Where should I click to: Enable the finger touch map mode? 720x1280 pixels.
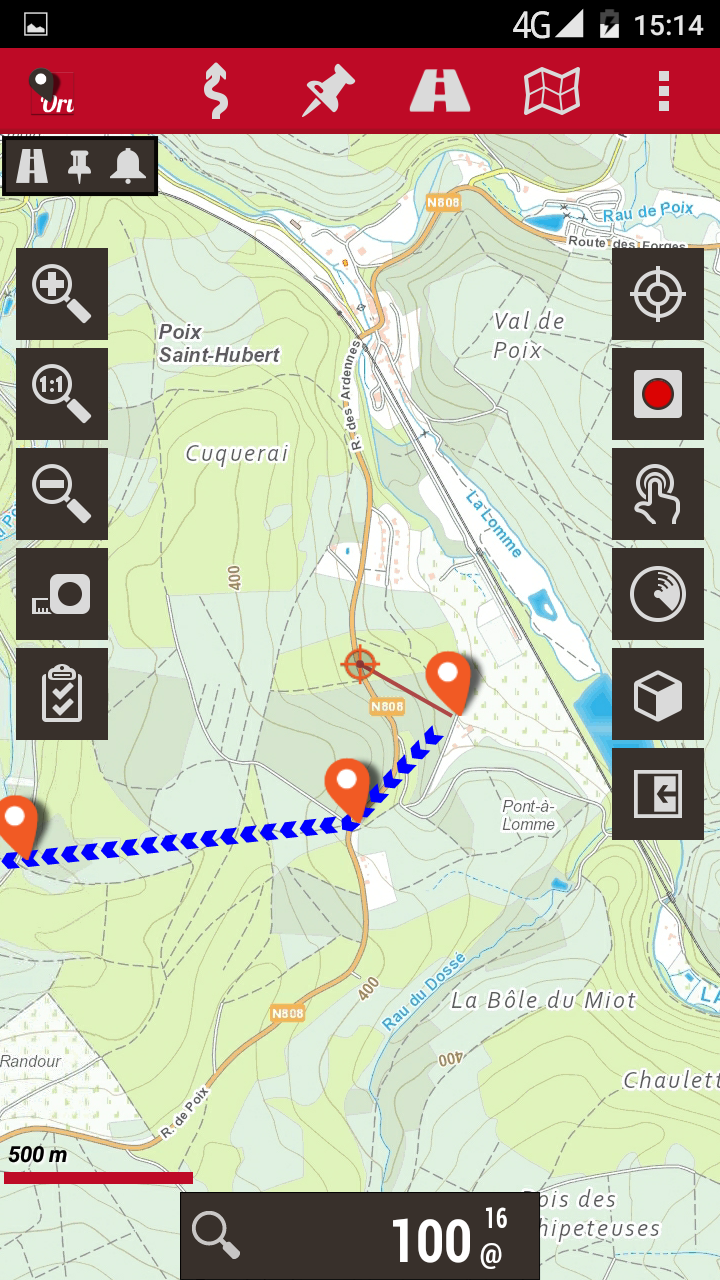pyautogui.click(x=658, y=494)
